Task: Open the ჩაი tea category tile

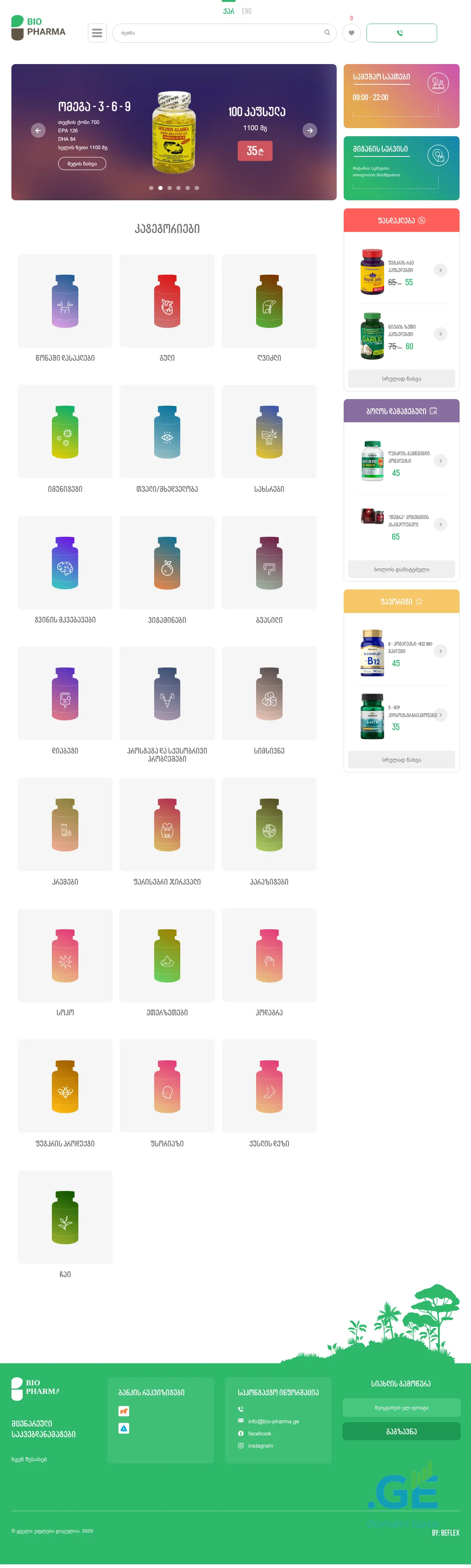Action: coord(65,1218)
